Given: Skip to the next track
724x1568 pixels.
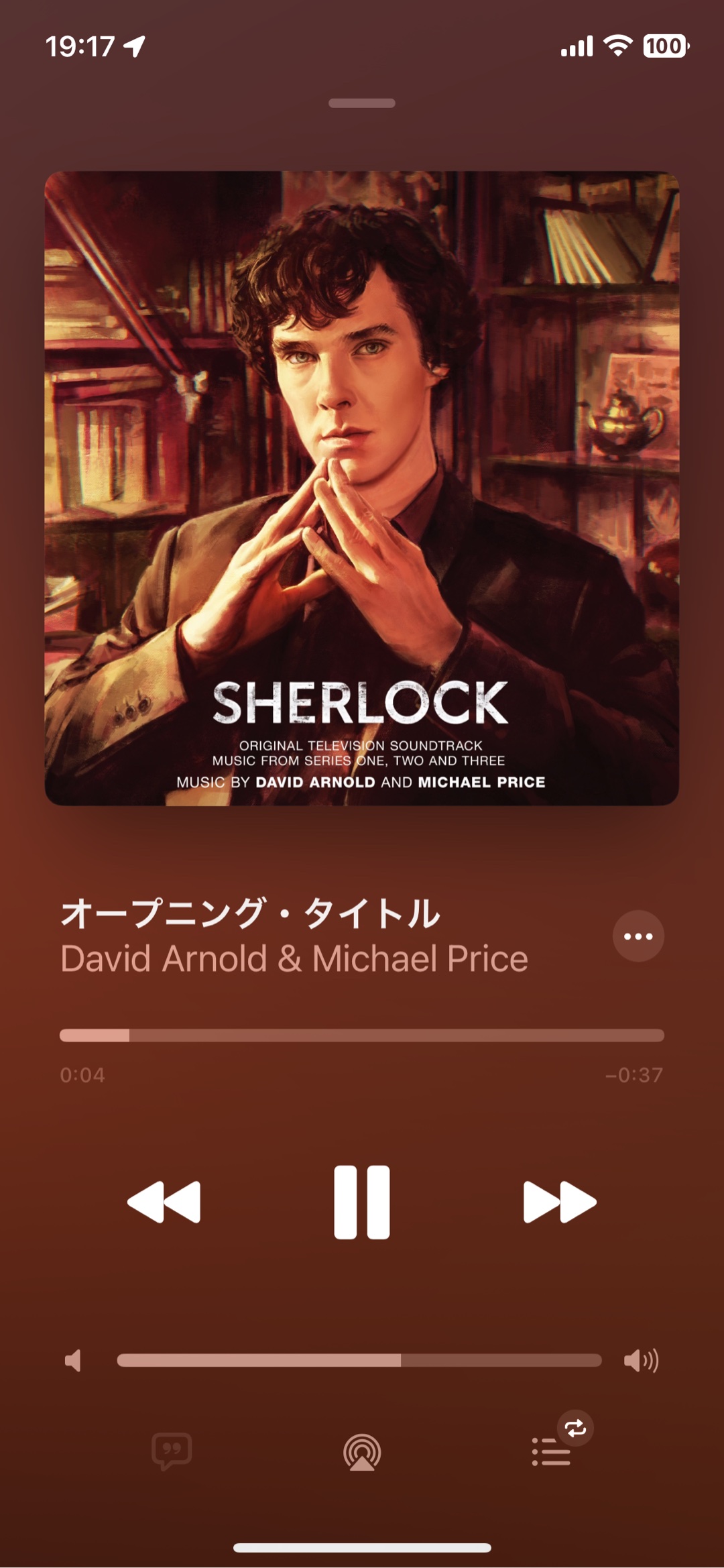Looking at the screenshot, I should (x=560, y=1202).
